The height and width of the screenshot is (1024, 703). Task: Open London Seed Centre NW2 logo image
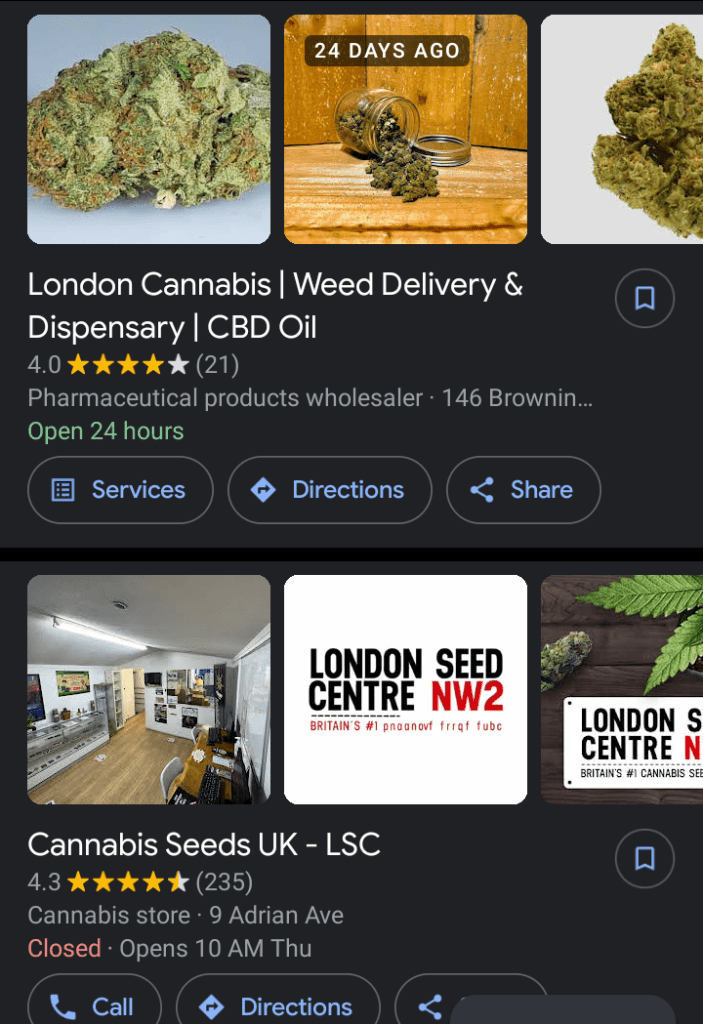405,689
